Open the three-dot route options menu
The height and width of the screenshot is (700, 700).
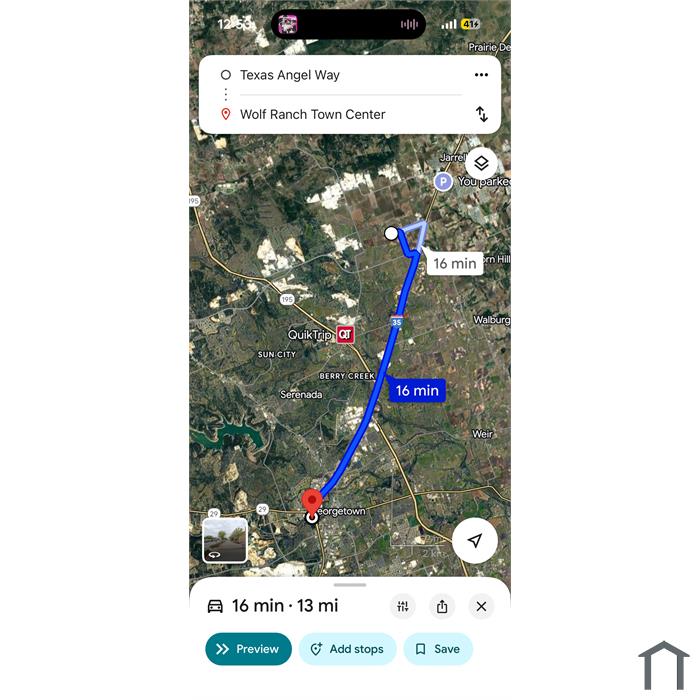click(x=481, y=75)
